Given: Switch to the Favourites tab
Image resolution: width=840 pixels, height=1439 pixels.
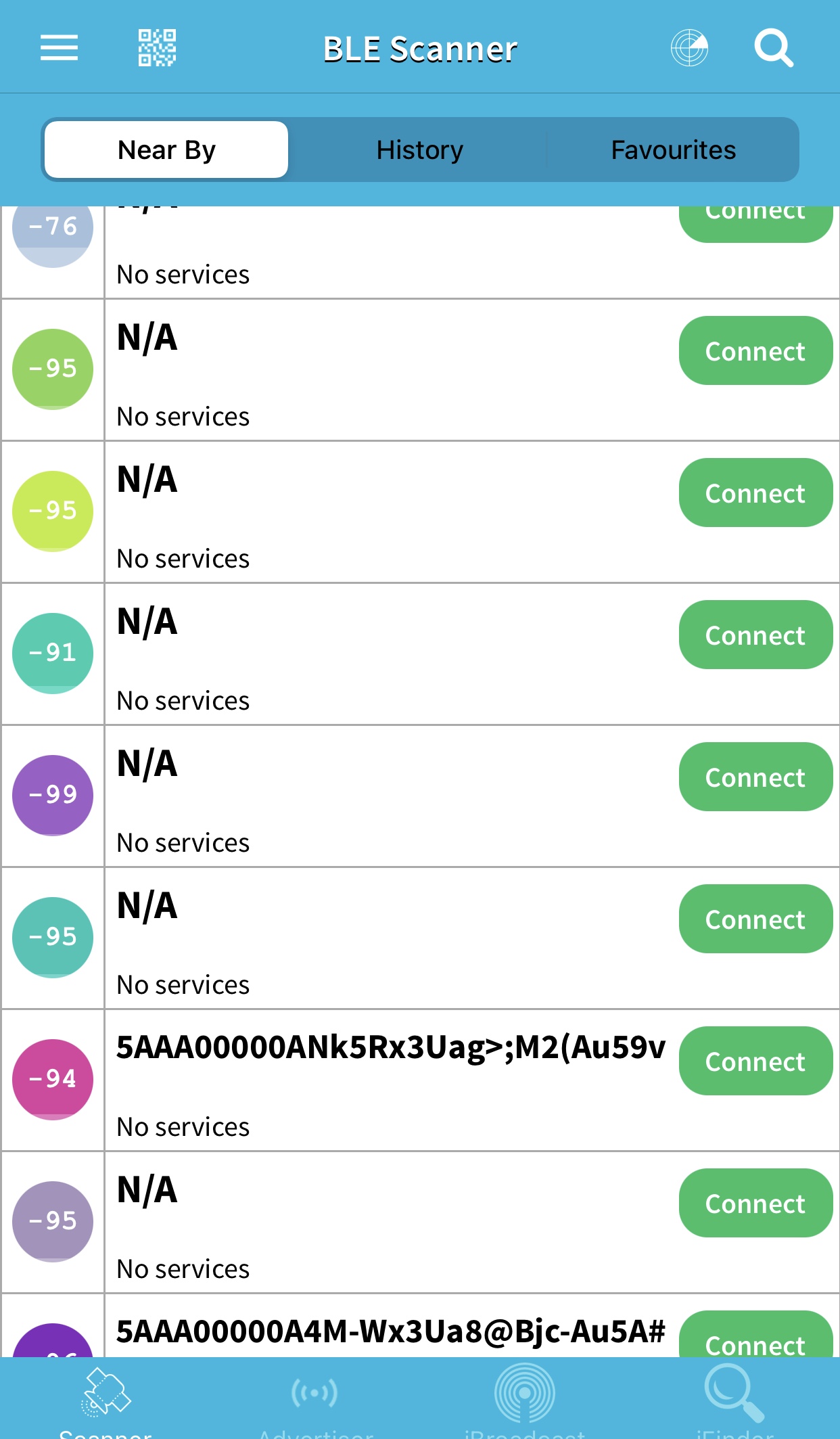Looking at the screenshot, I should pos(673,150).
